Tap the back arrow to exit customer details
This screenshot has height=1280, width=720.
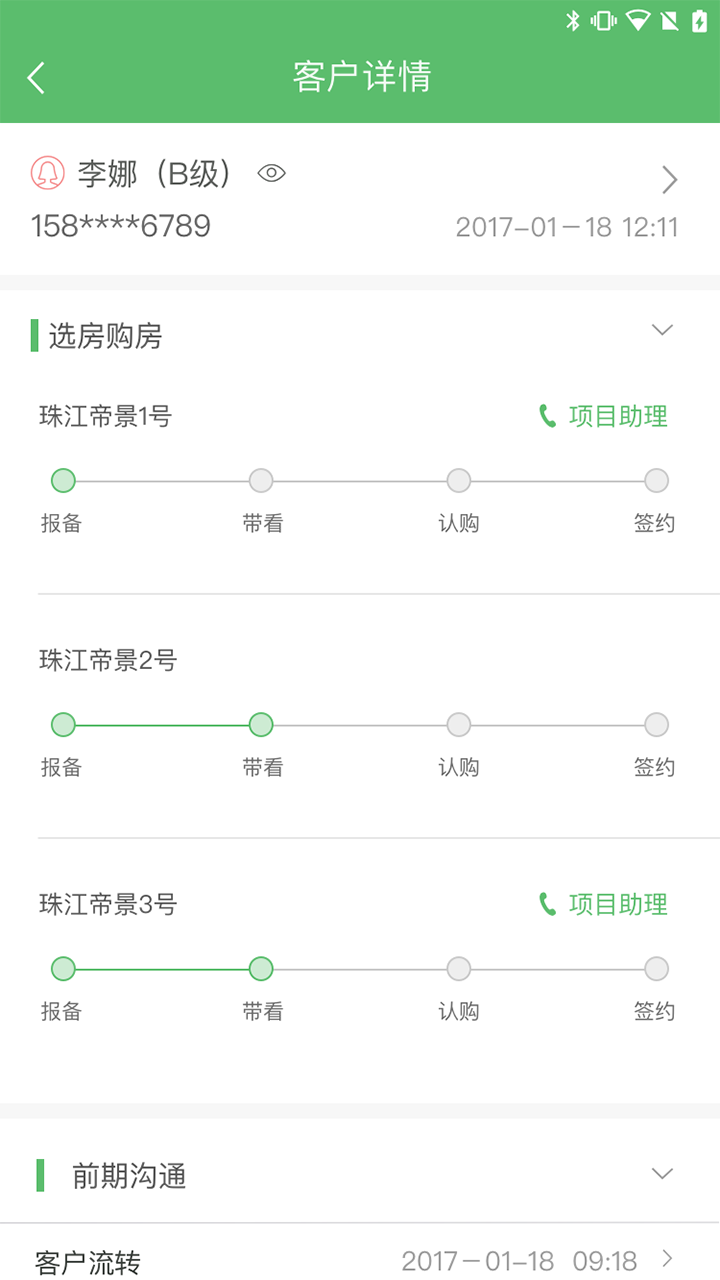(x=35, y=77)
